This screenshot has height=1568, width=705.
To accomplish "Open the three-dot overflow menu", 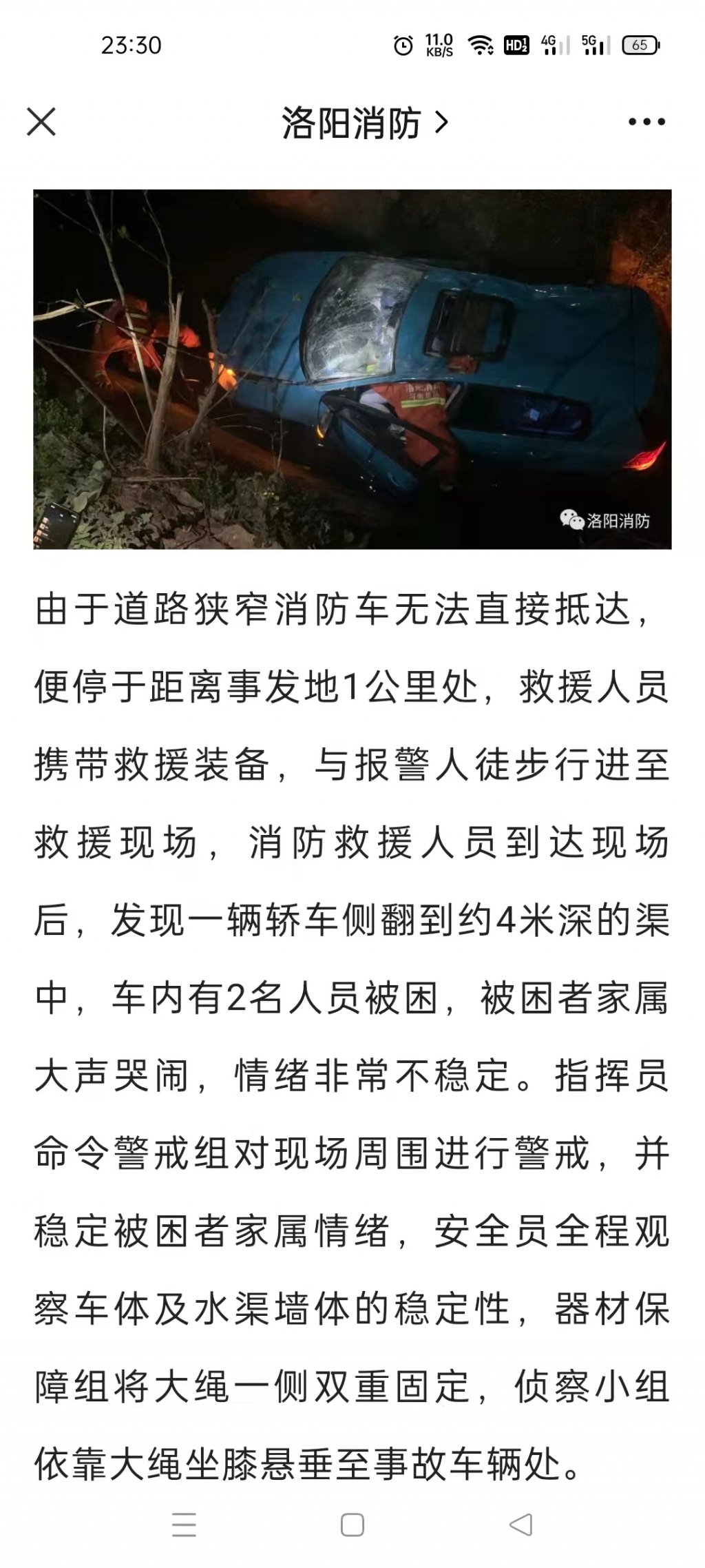I will 646,123.
